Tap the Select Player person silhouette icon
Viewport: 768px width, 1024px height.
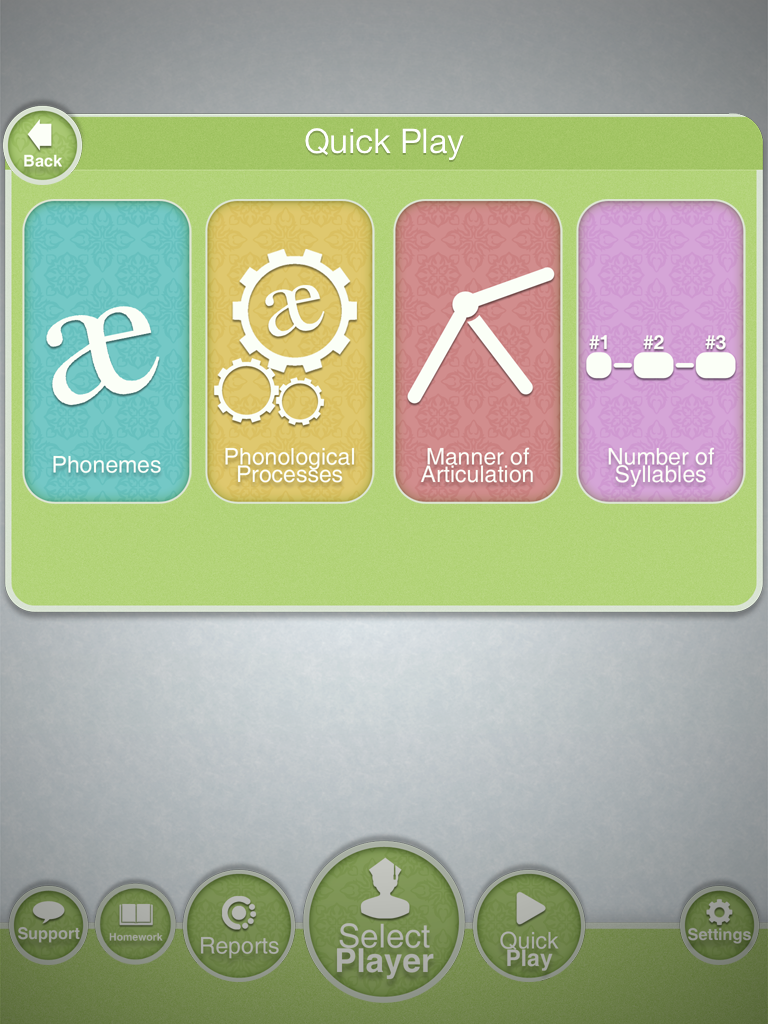[384, 890]
